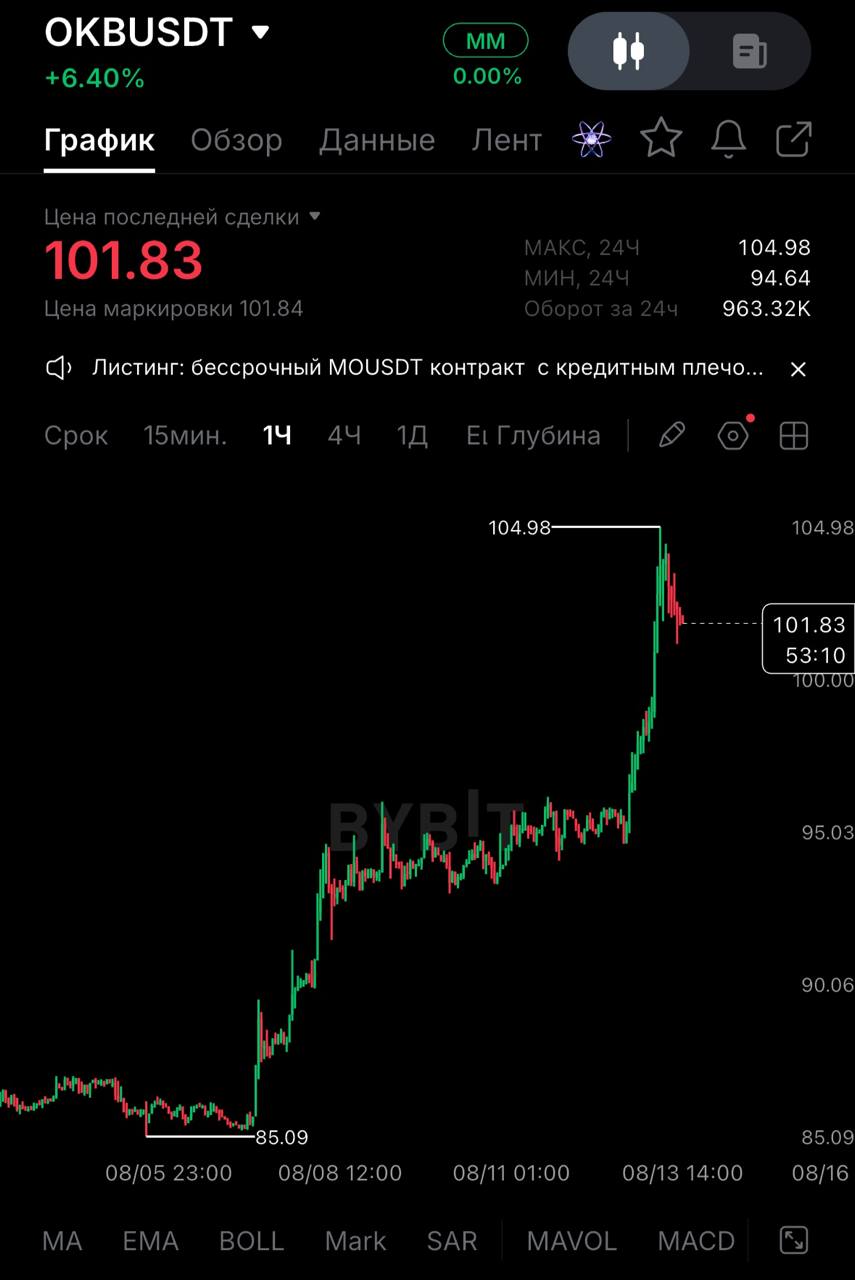855x1280 pixels.
Task: Open the OKBUSDT pair dropdown
Action: click(x=260, y=32)
